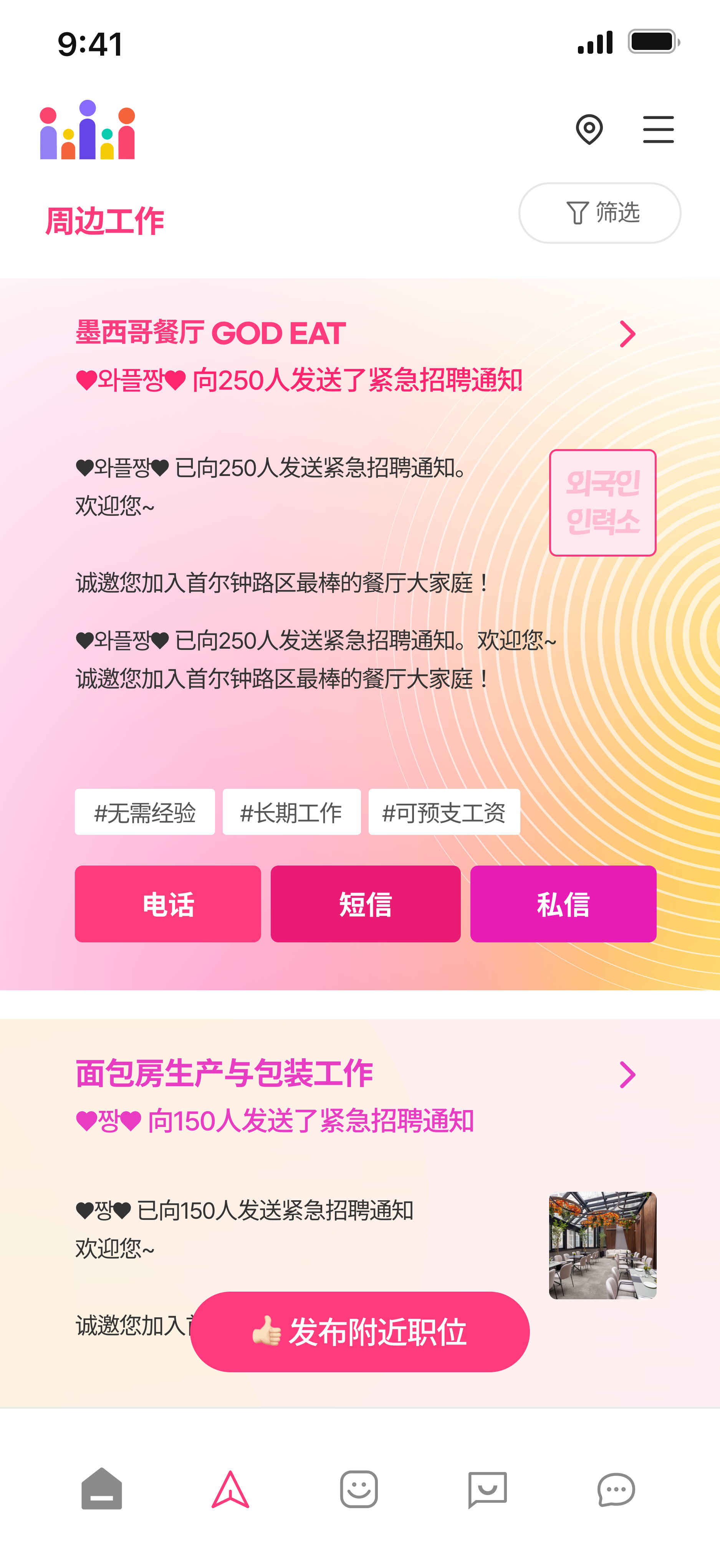The image size is (720, 1568).
Task: Open the location pin icon
Action: 589,129
